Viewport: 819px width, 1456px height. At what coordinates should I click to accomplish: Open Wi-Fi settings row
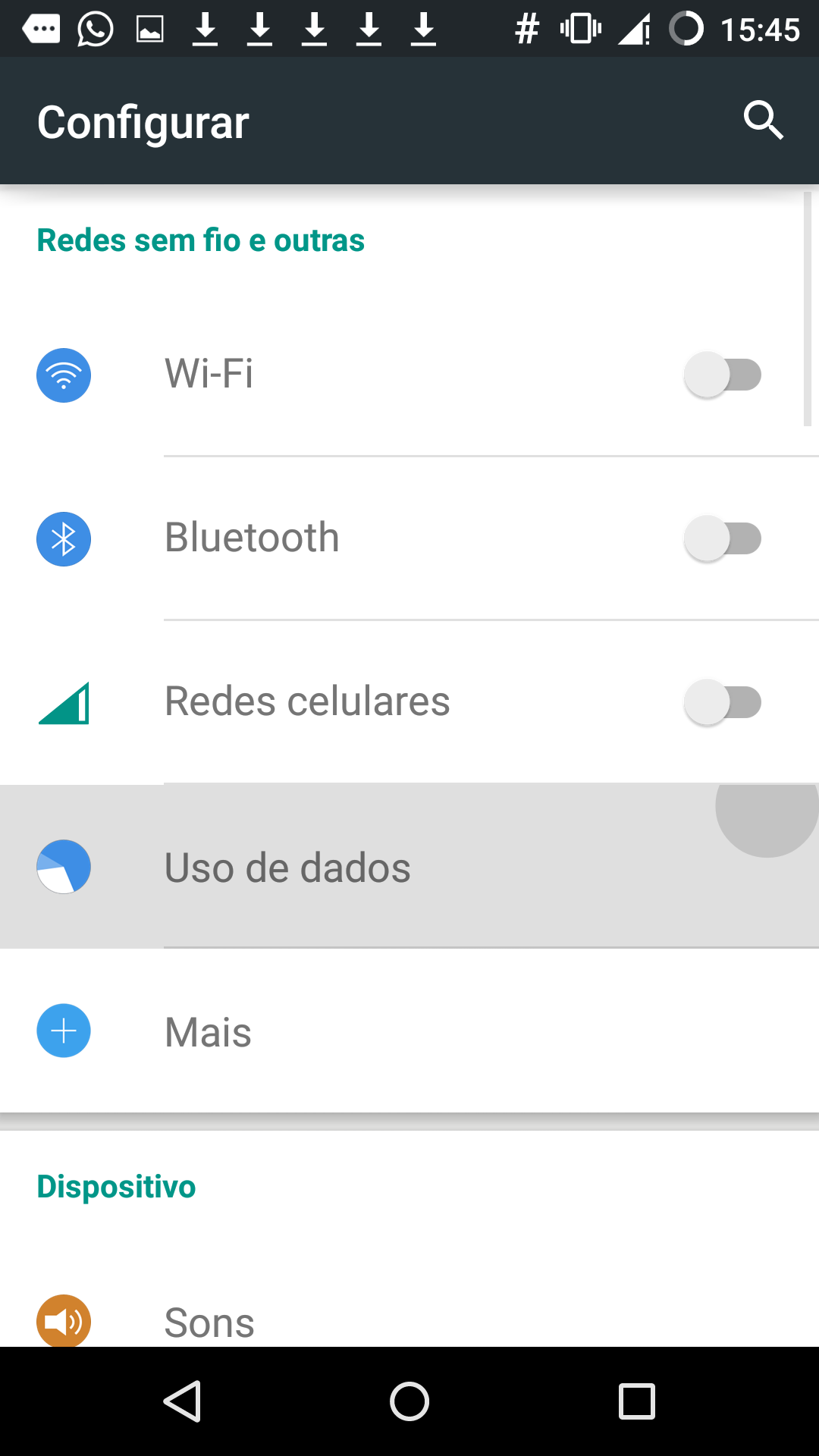click(409, 375)
